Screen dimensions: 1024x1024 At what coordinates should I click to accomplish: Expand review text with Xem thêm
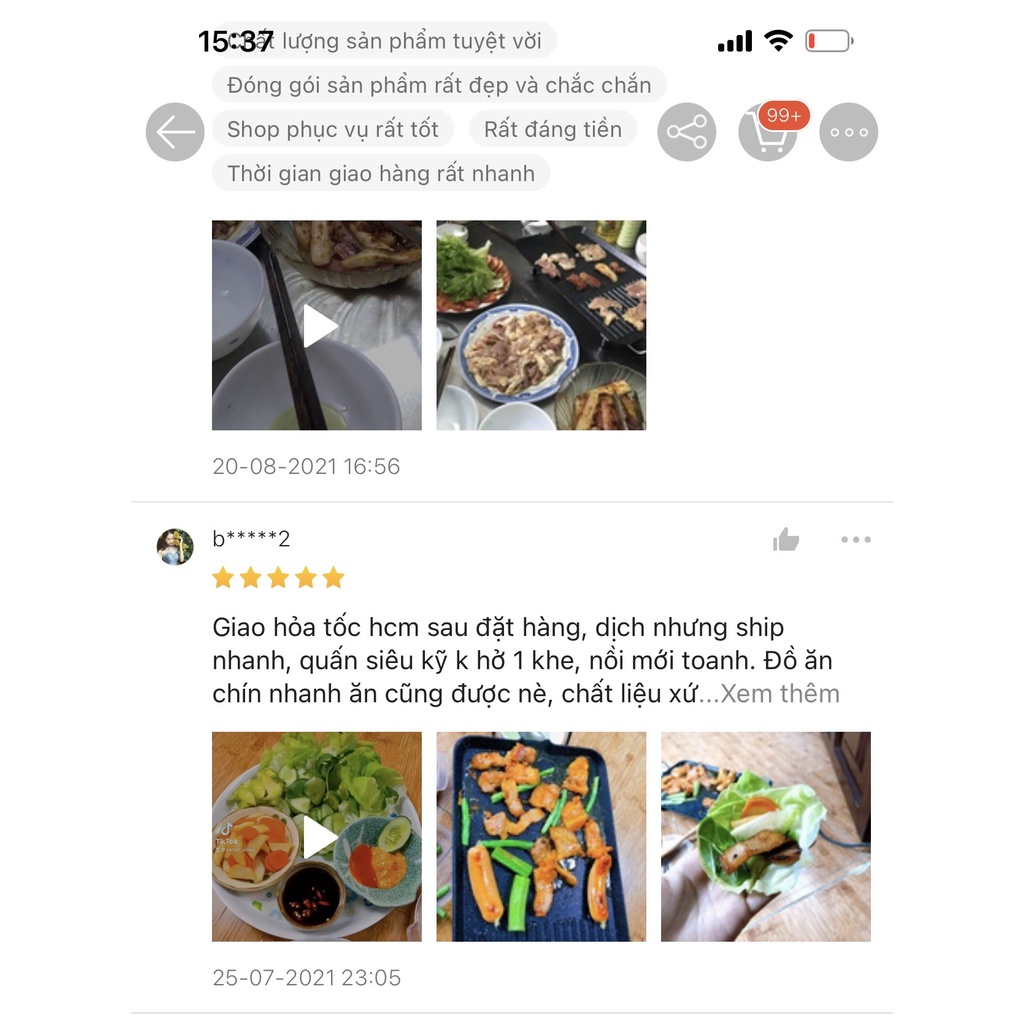point(780,694)
